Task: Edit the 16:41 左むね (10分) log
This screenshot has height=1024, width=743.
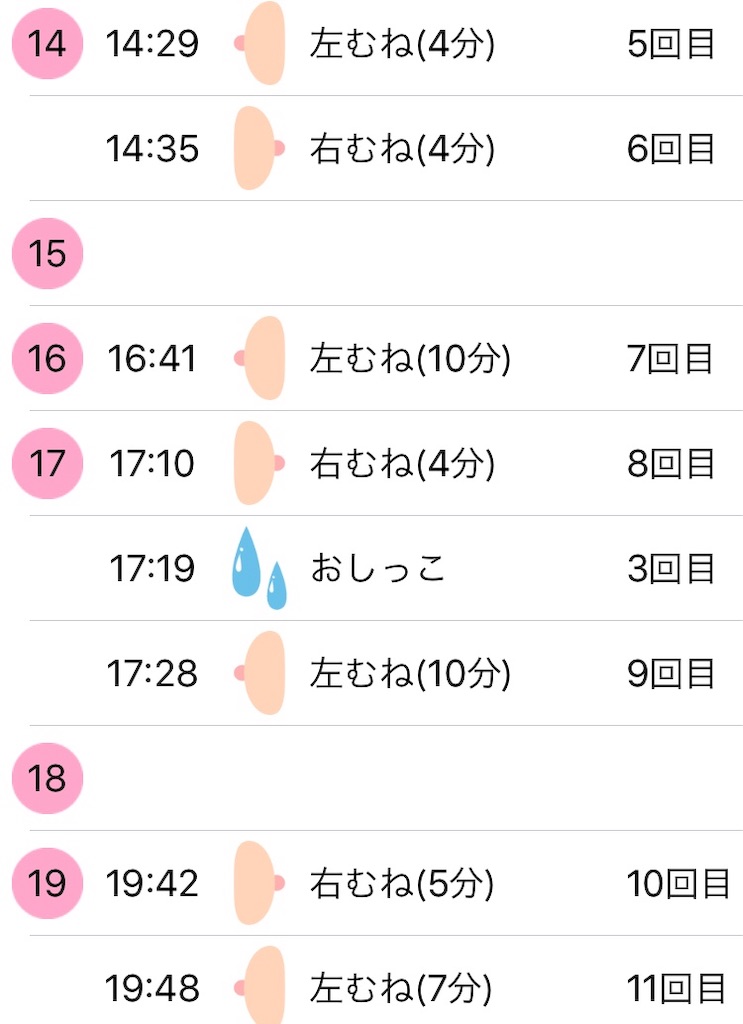Action: click(410, 359)
